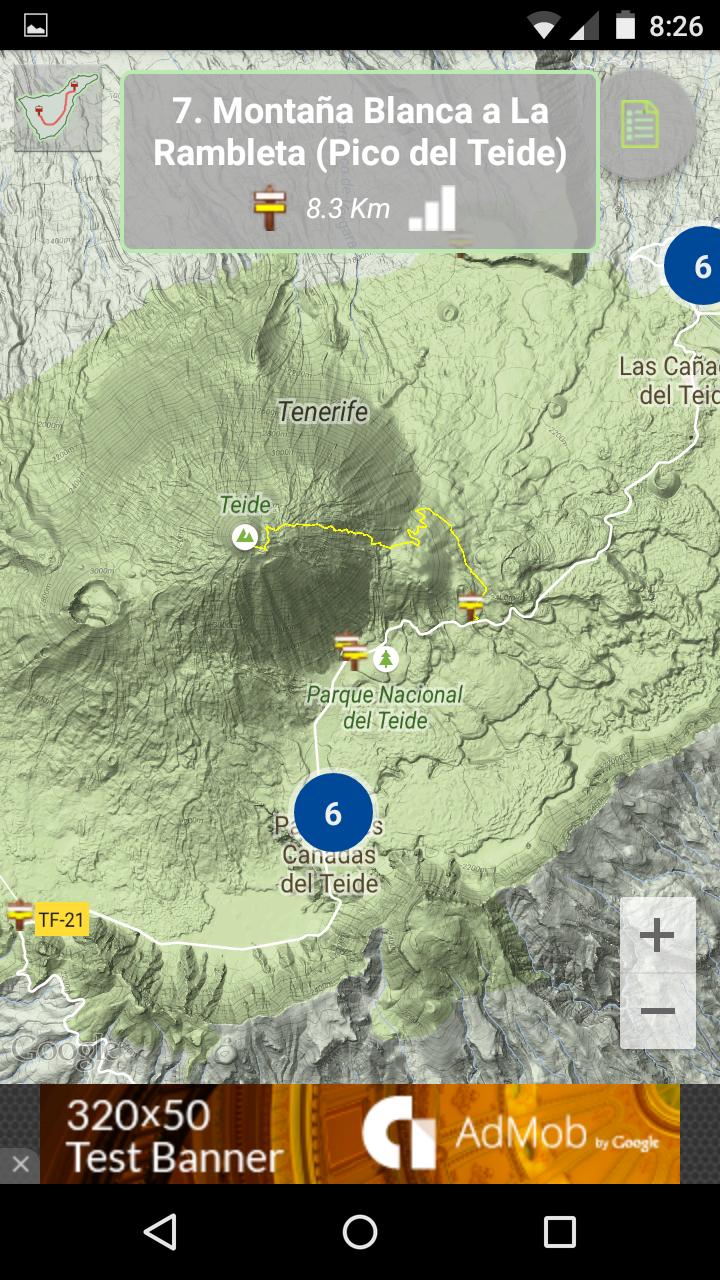Open the AdMob Test Banner ad
720x1280 pixels.
[x=360, y=1134]
